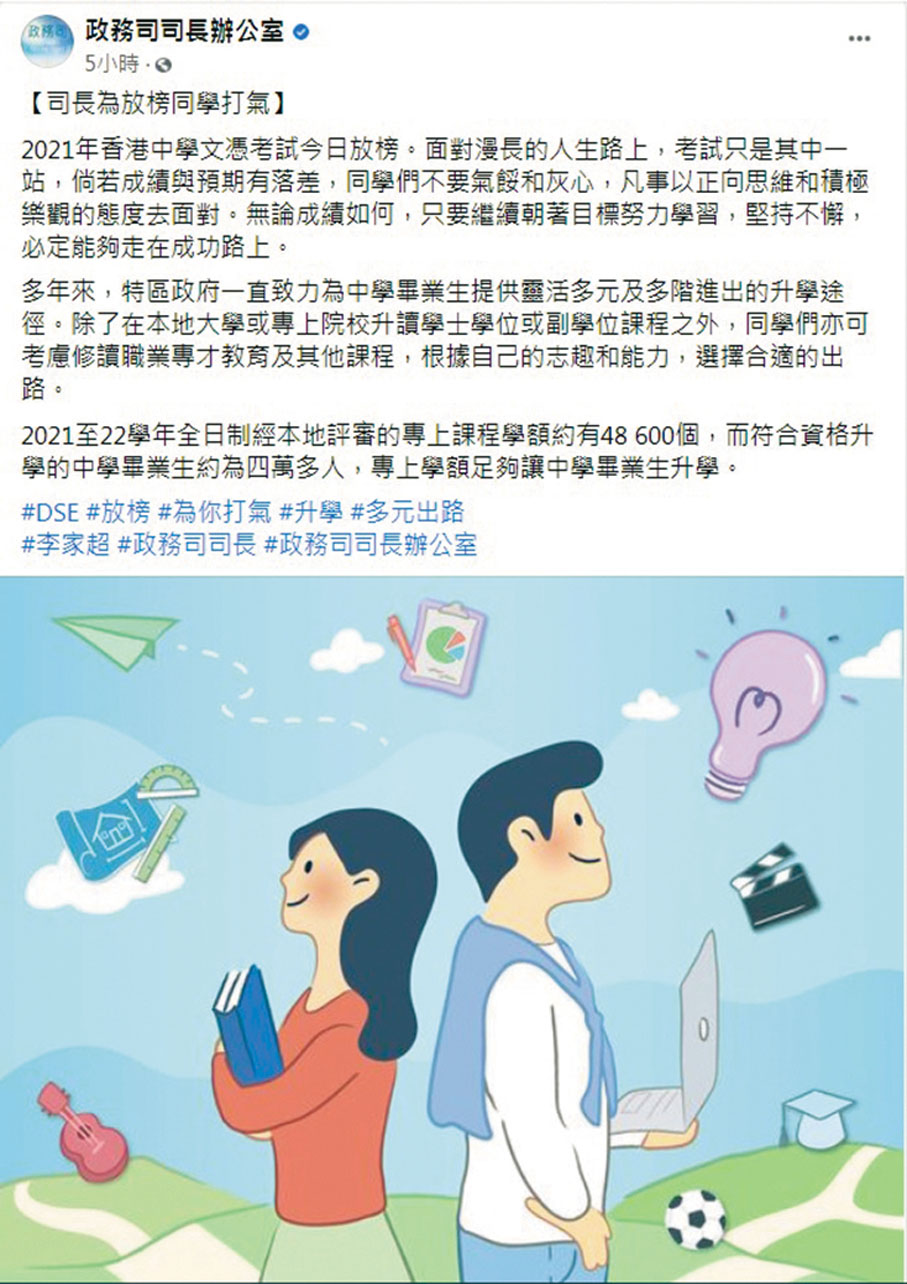
Task: Open the #多元出路 hashtag
Action: (x=407, y=512)
